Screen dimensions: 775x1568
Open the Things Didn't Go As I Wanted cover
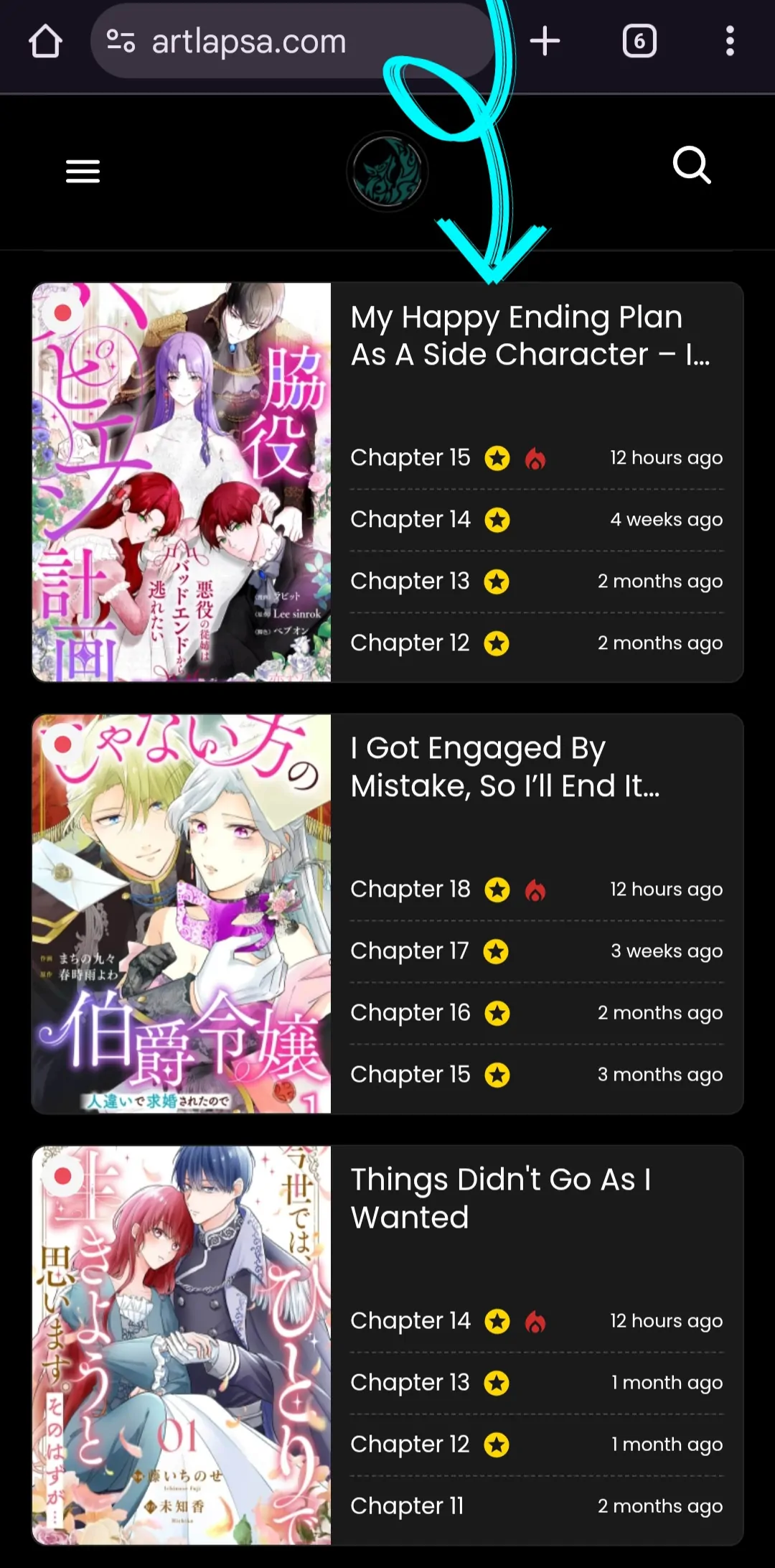coord(182,1345)
